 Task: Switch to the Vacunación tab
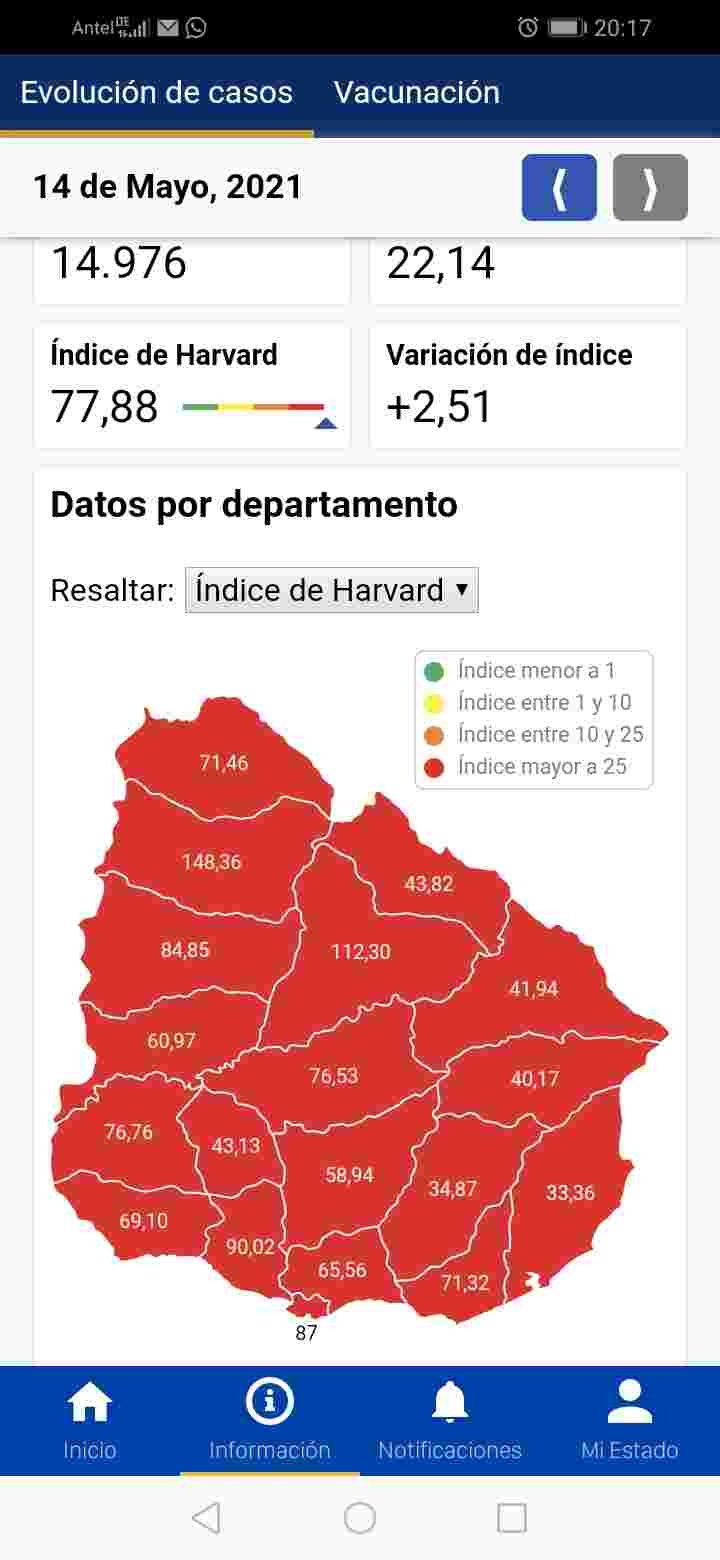(416, 93)
